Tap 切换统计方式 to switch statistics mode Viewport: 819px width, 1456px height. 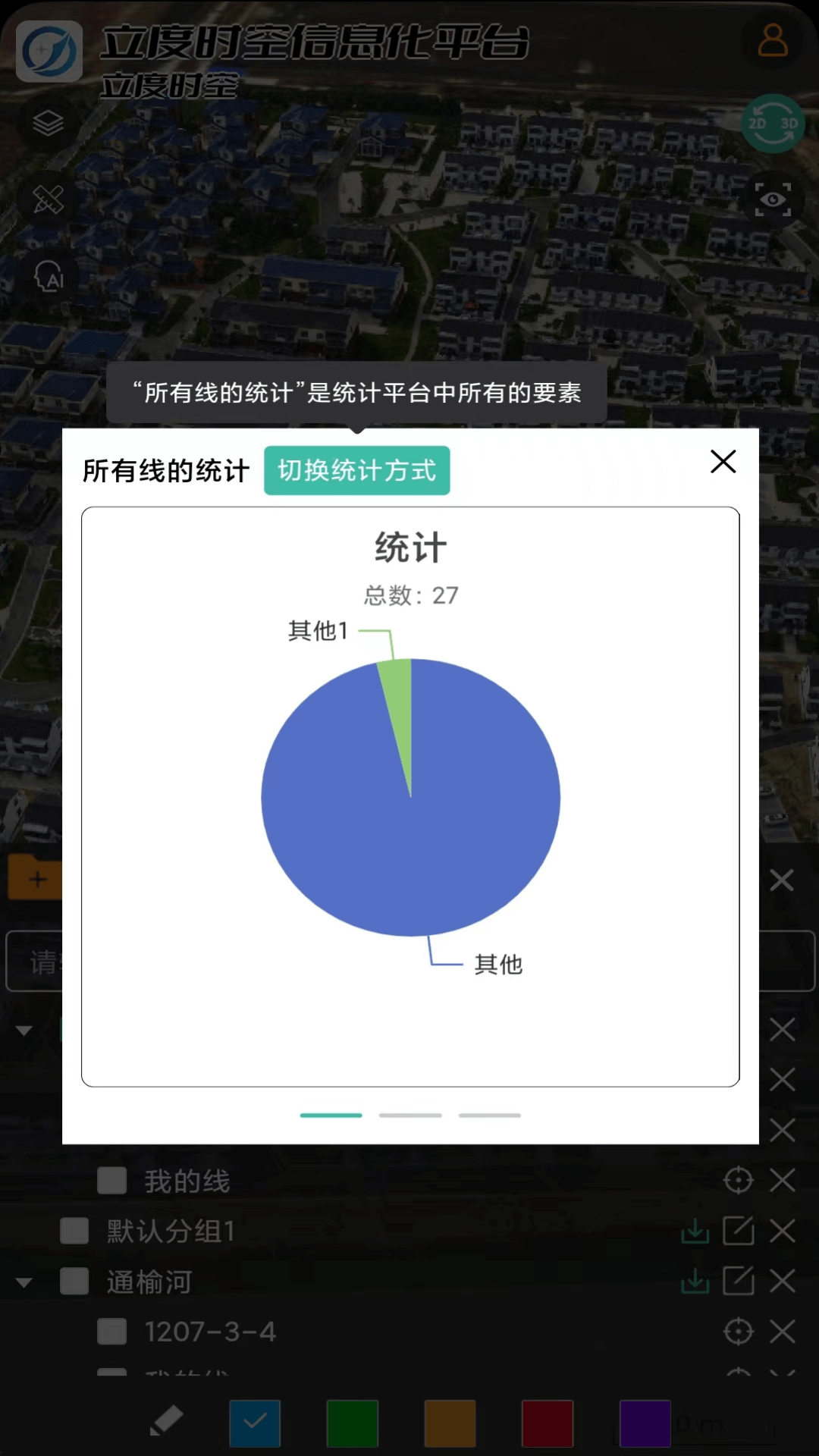point(356,471)
